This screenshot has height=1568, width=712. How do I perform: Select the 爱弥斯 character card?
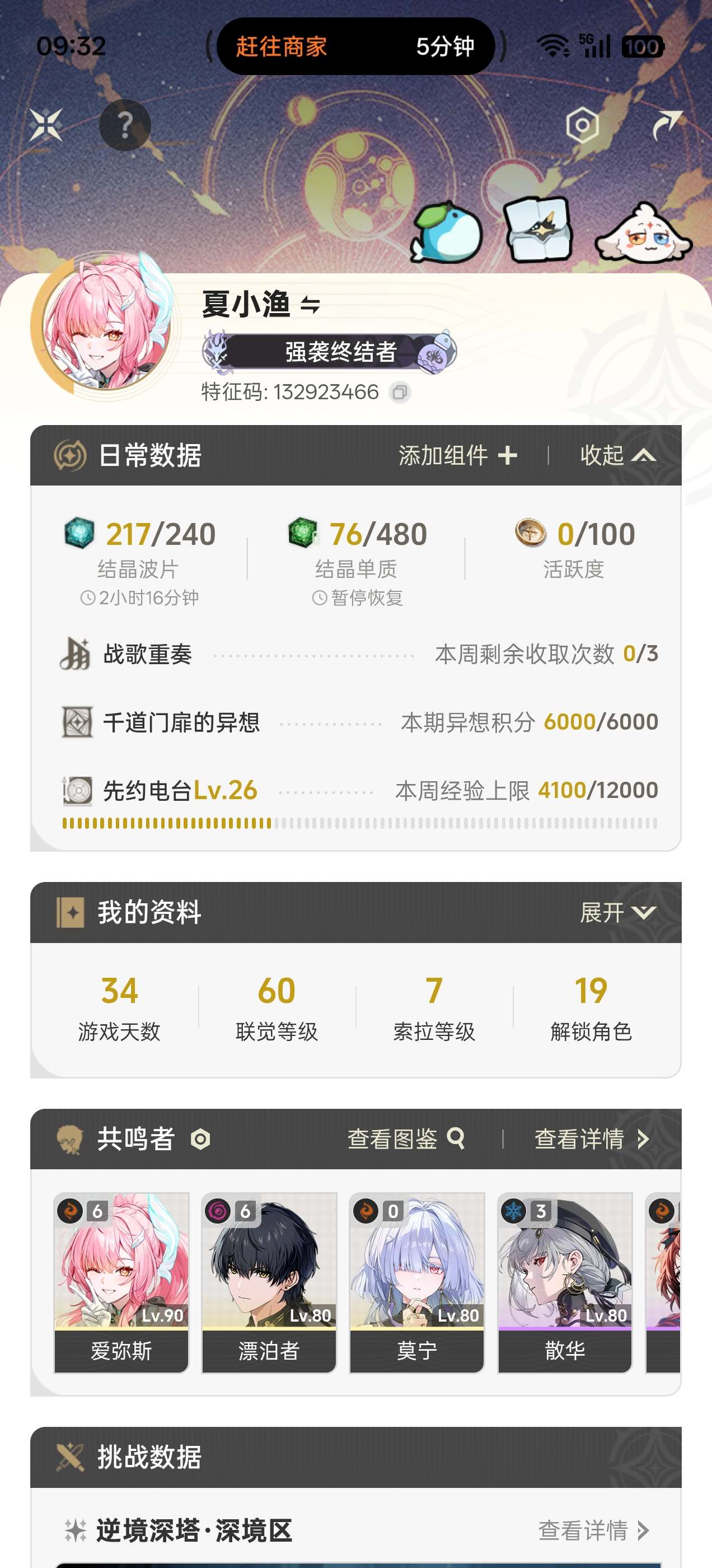(121, 1283)
